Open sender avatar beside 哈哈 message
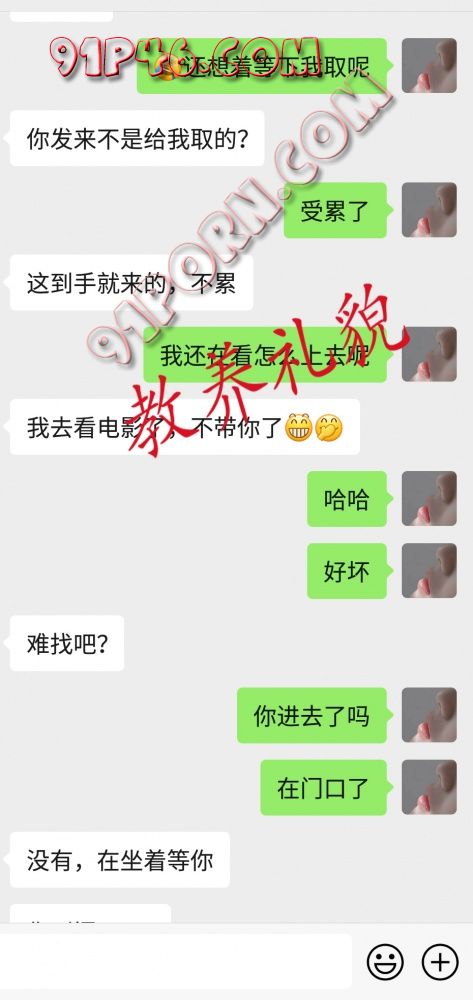 [x=429, y=499]
